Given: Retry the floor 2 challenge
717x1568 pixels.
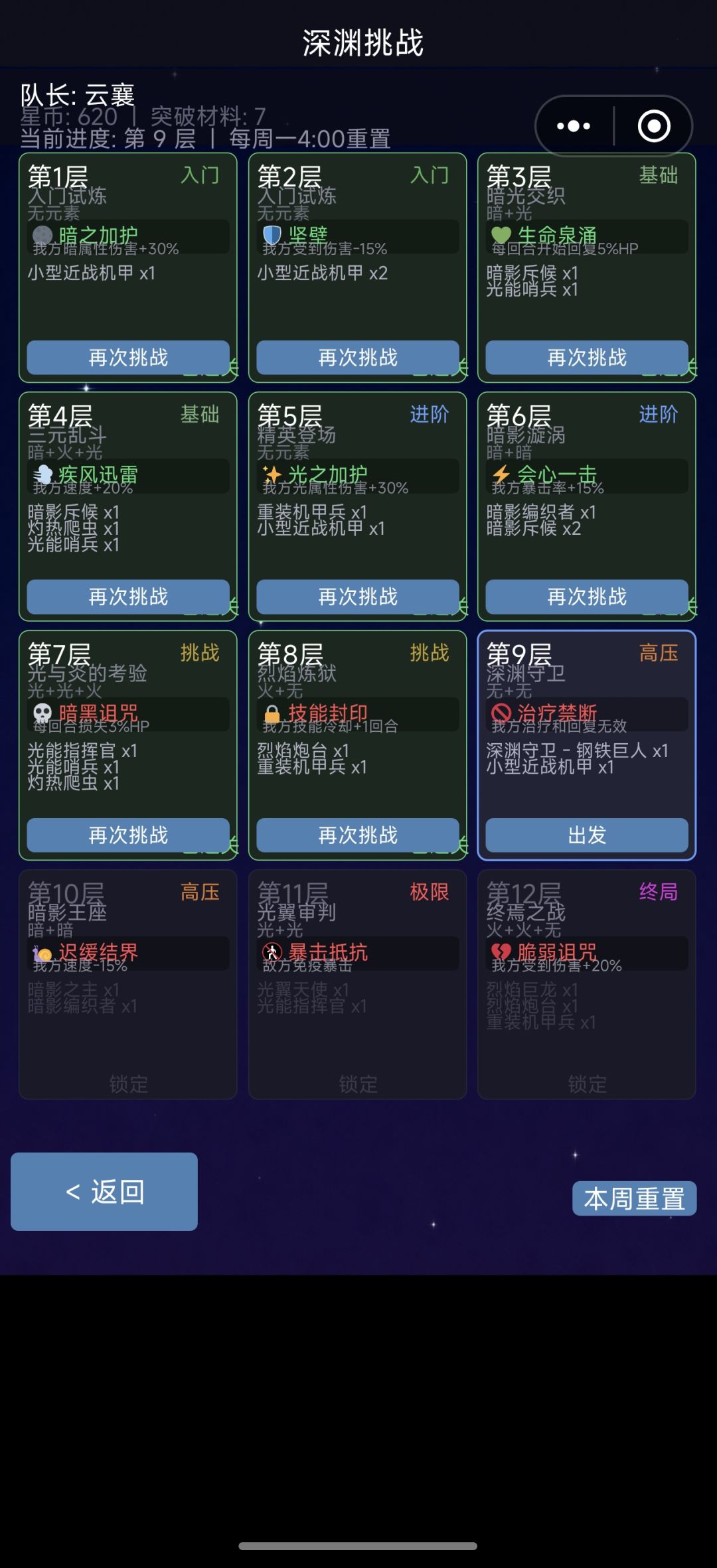Looking at the screenshot, I should [x=358, y=358].
